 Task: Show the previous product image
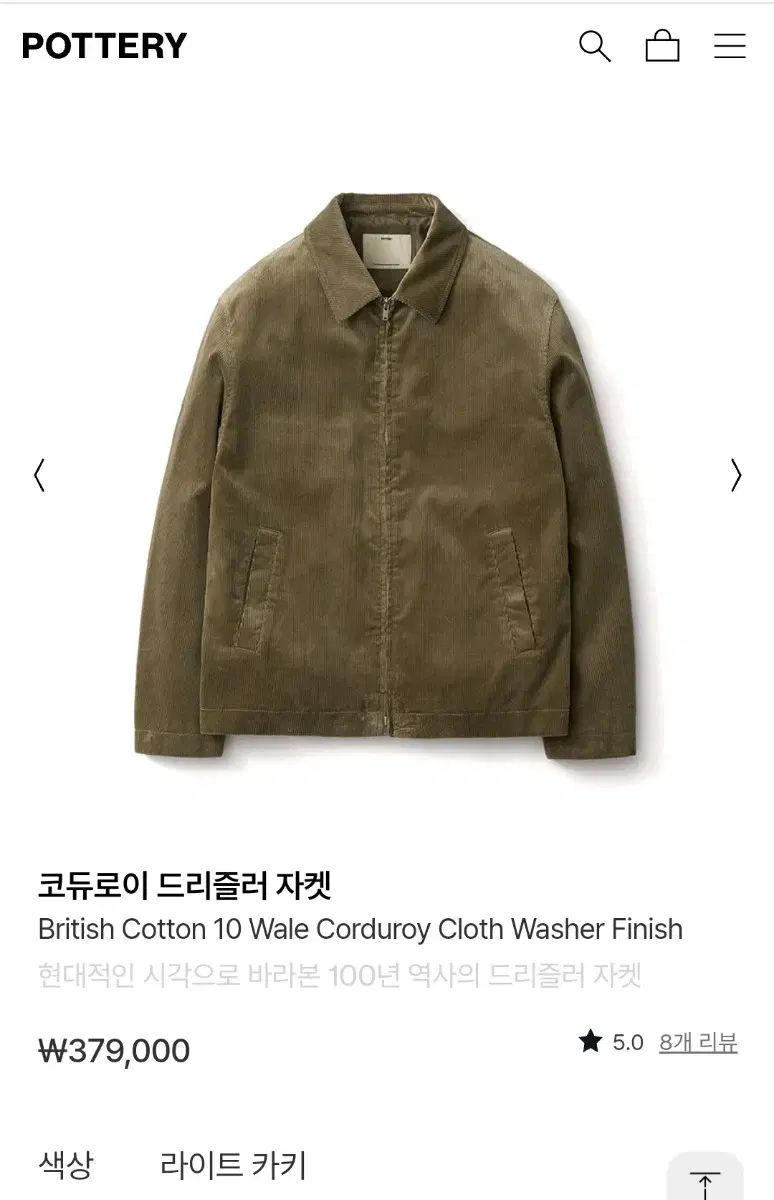[x=39, y=475]
